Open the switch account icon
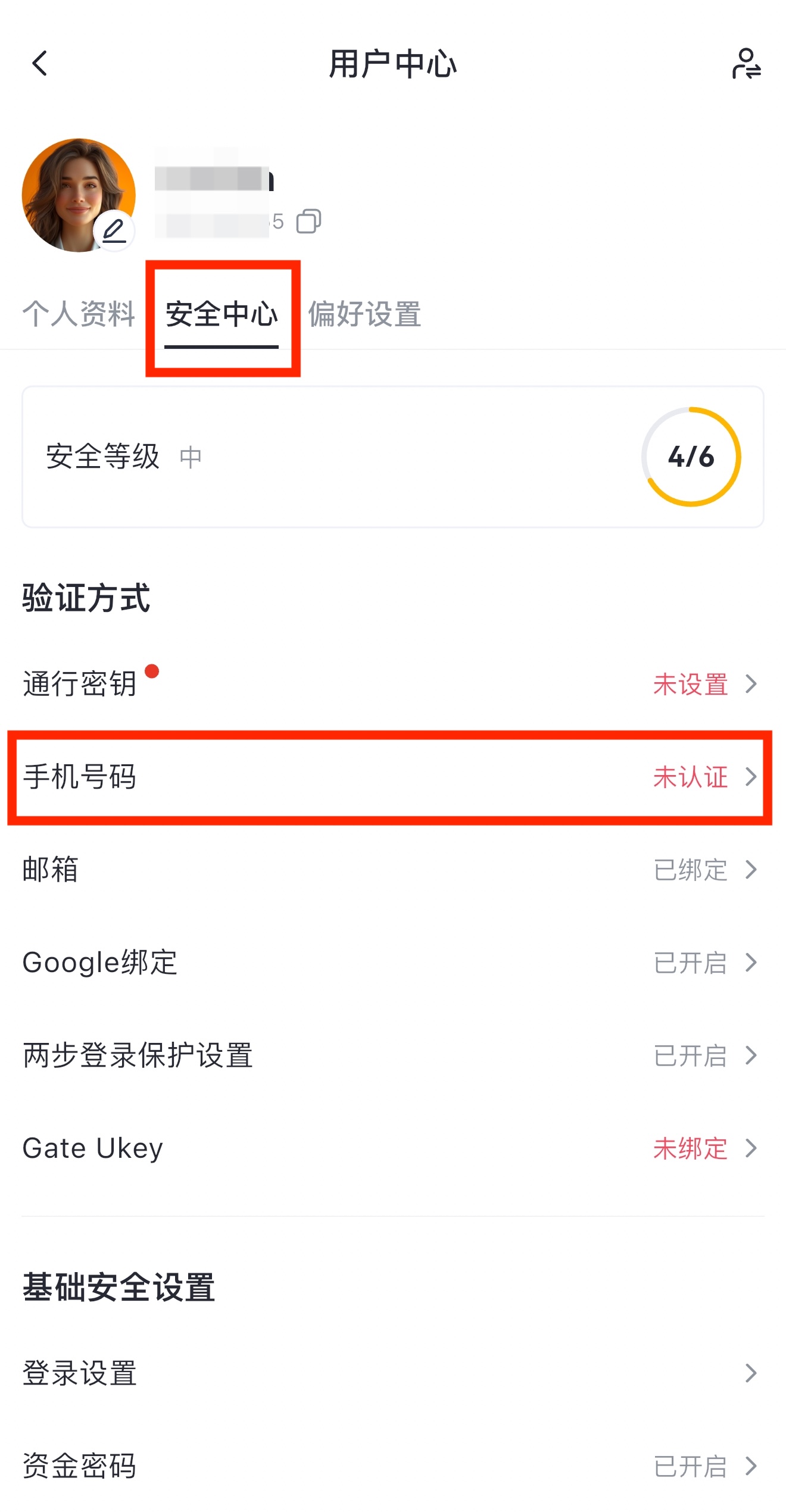 [746, 64]
